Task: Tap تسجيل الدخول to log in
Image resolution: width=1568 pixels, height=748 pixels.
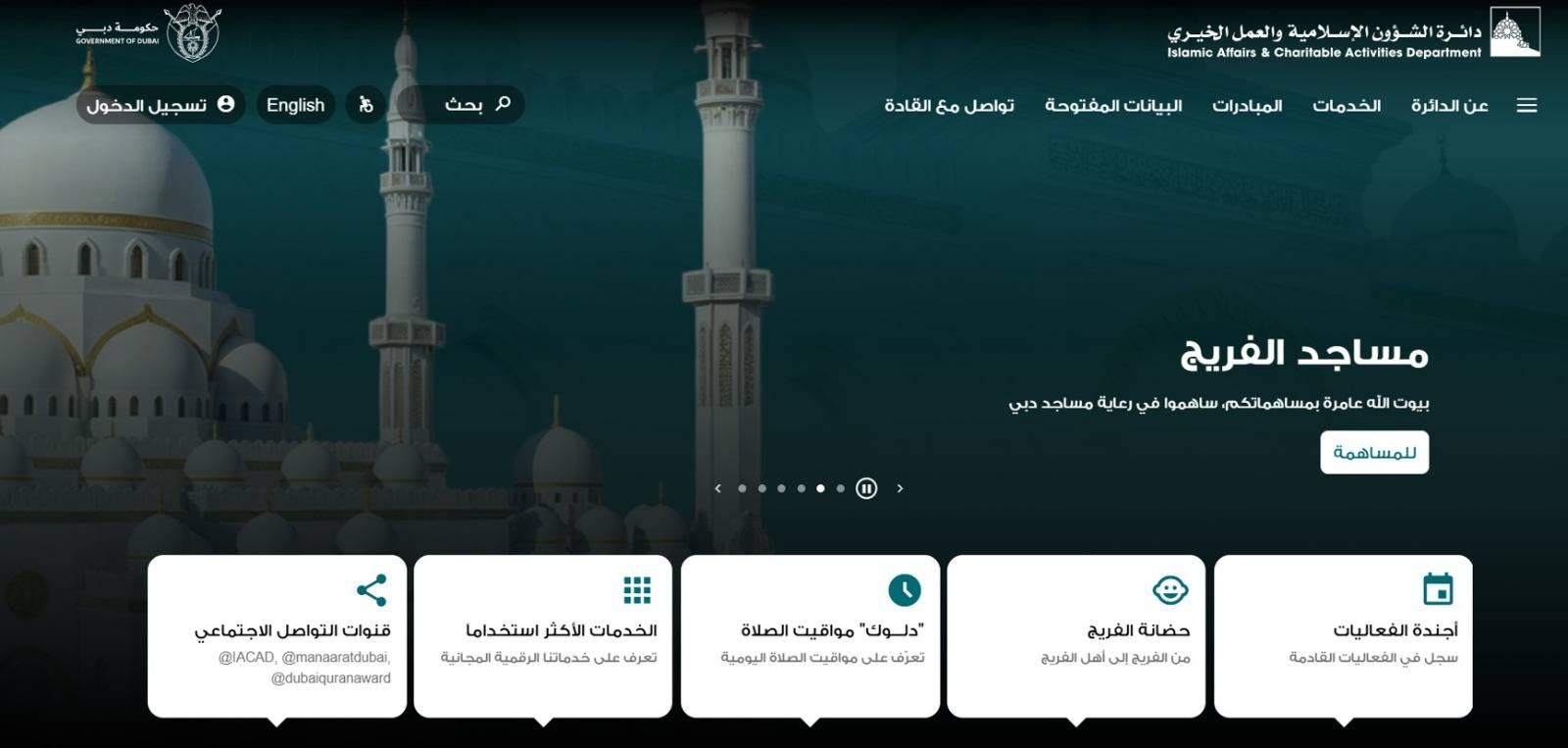Action: pos(160,104)
